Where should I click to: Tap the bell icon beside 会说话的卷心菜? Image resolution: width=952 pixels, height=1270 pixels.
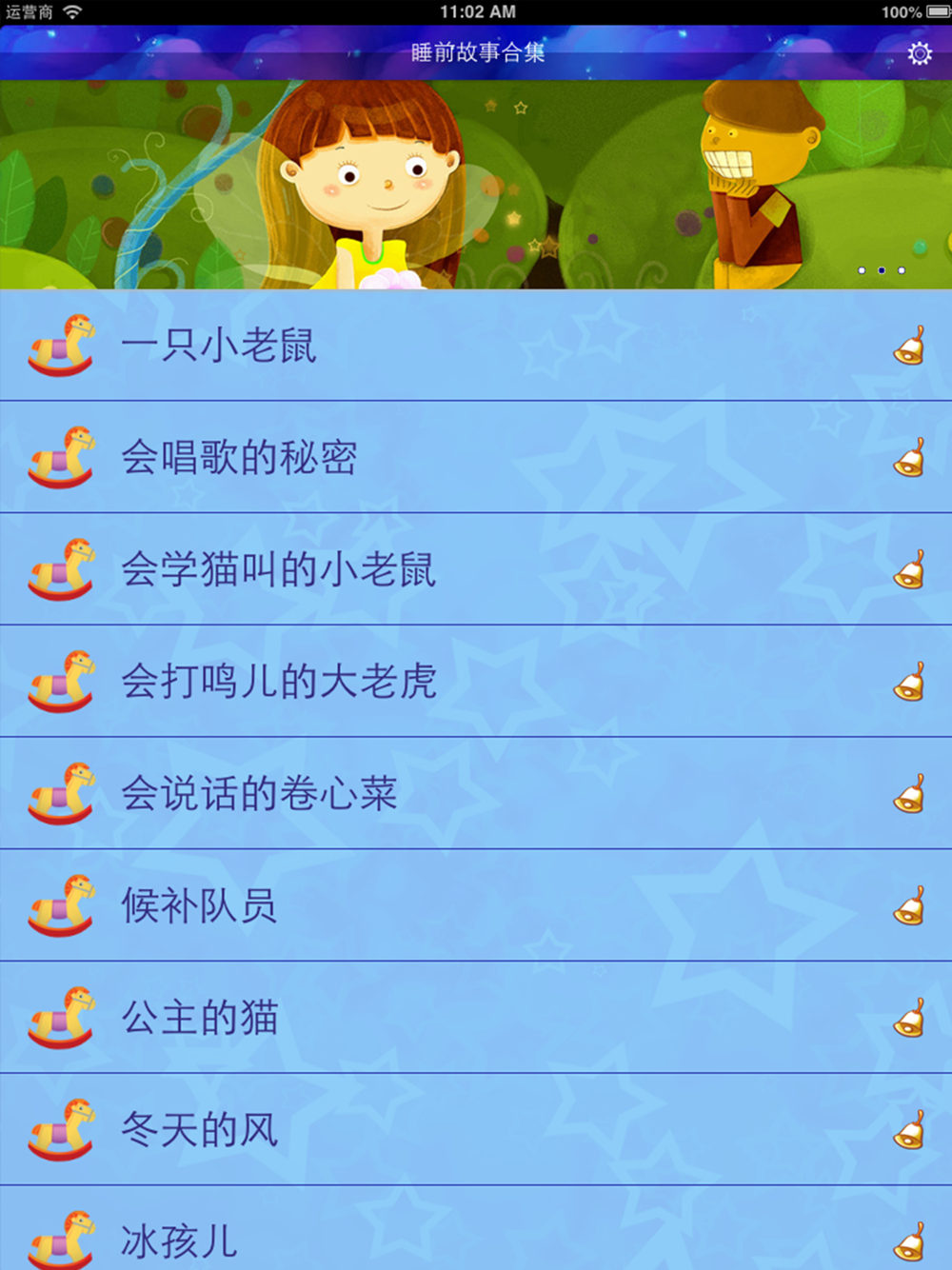909,794
